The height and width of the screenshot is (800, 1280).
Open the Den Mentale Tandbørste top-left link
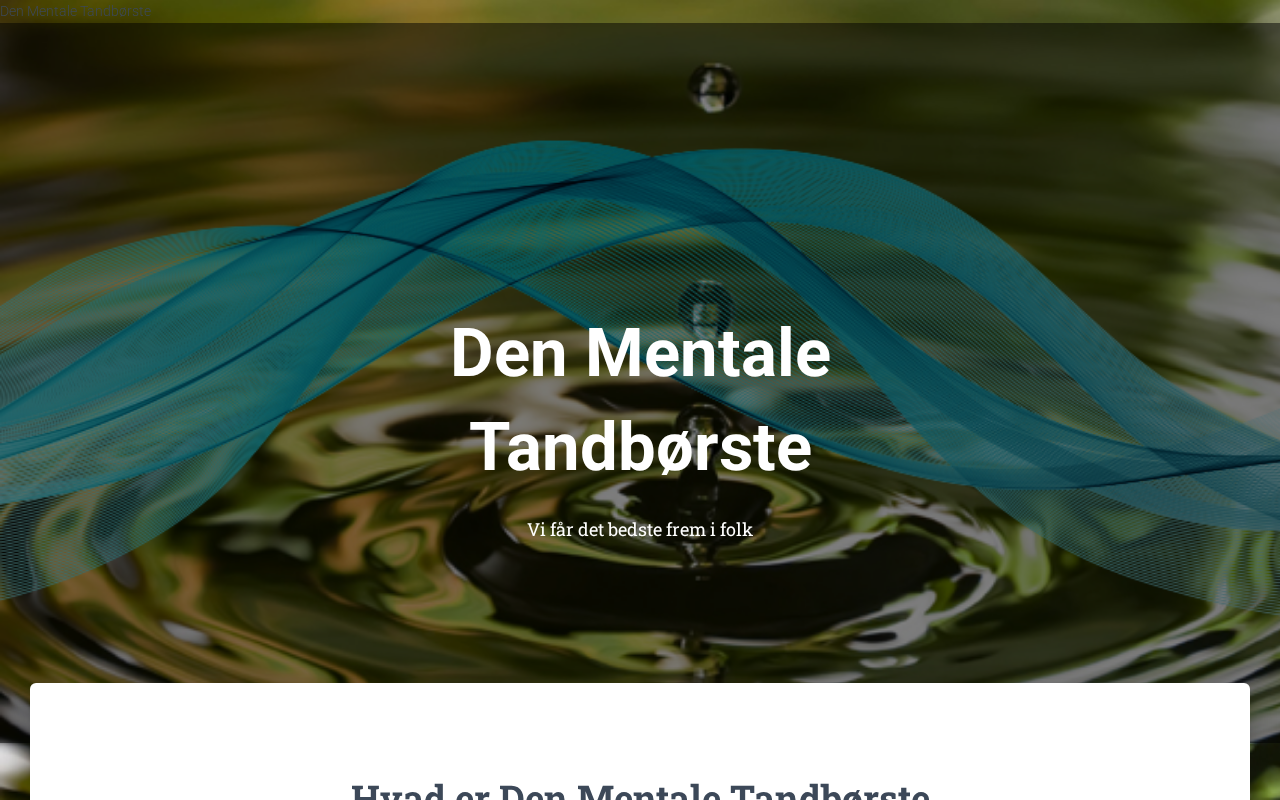coord(75,11)
